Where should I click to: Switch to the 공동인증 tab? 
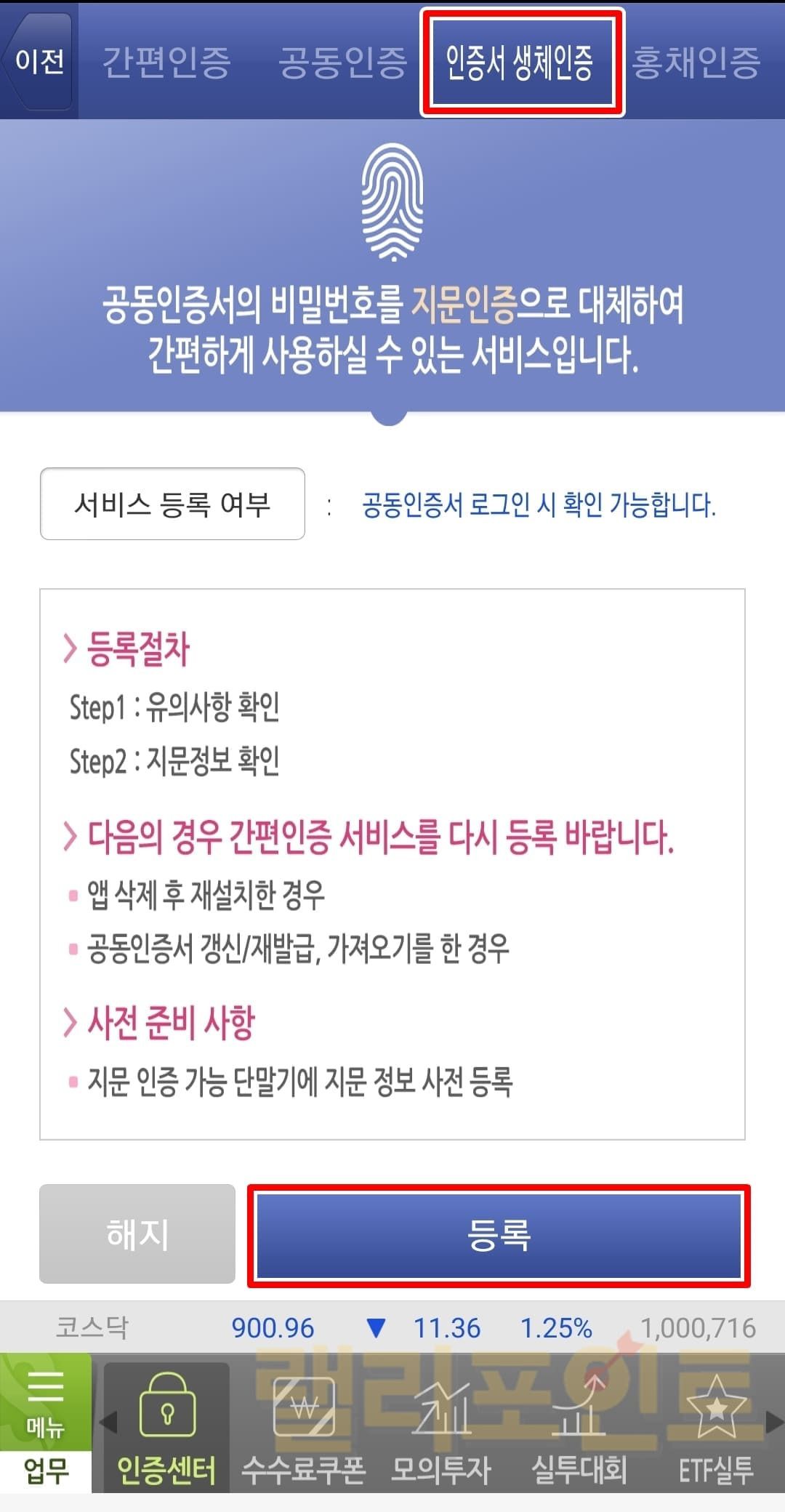(342, 63)
